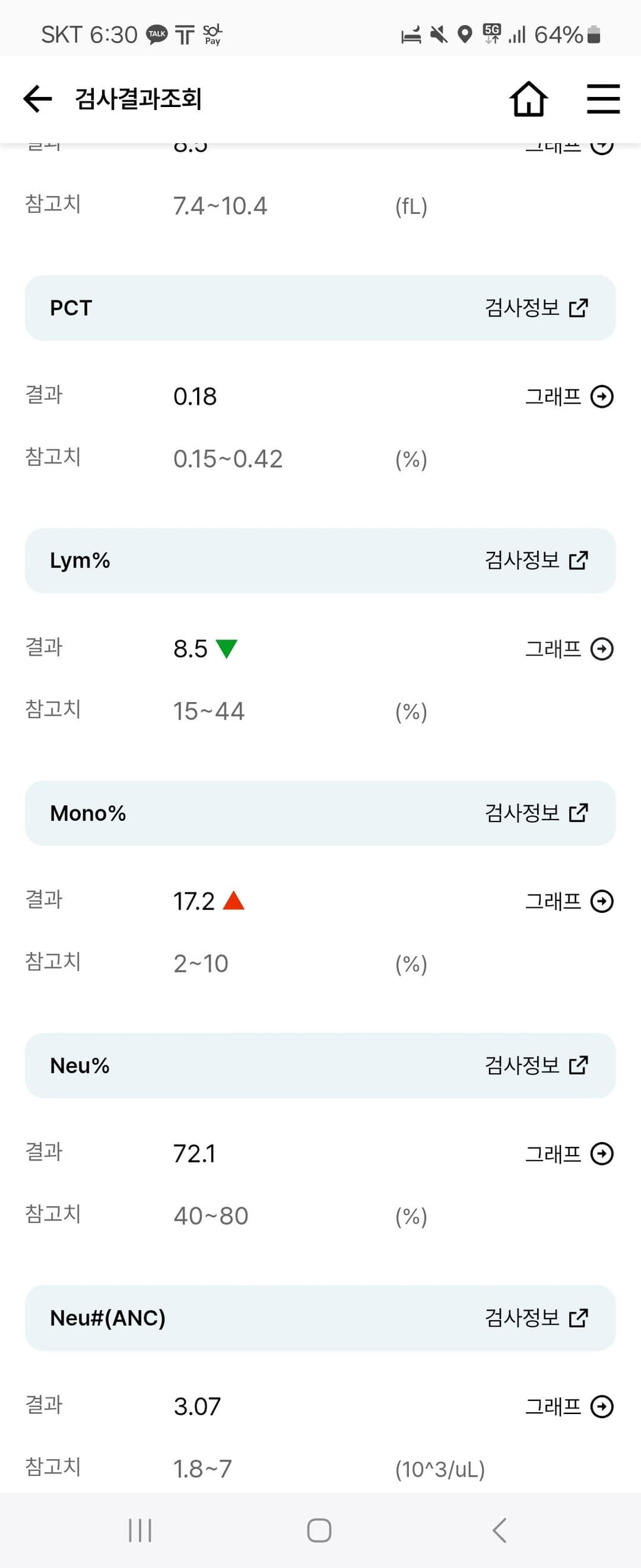The height and width of the screenshot is (1568, 641).
Task: Open 검사정보 for Mono%
Action: 536,813
